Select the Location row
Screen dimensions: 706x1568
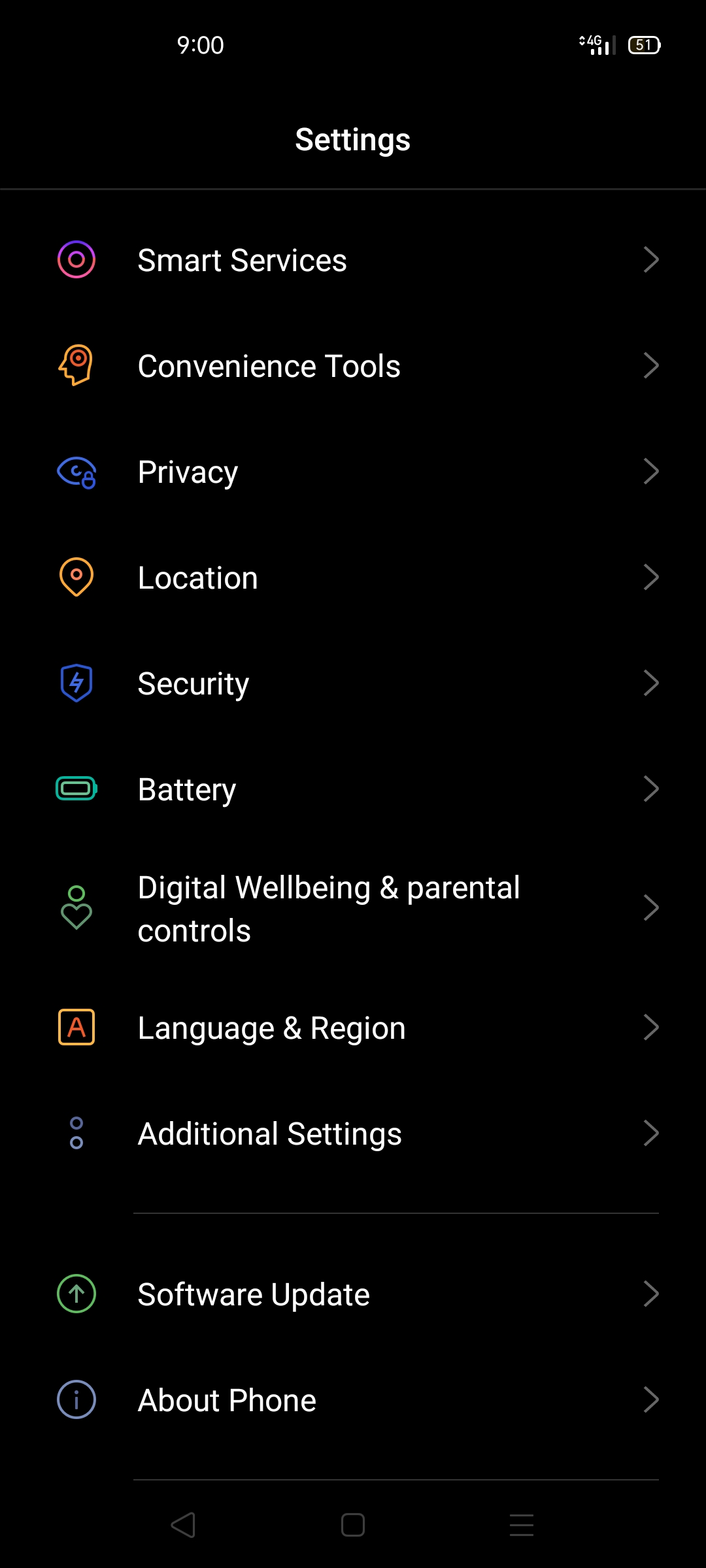pos(353,578)
